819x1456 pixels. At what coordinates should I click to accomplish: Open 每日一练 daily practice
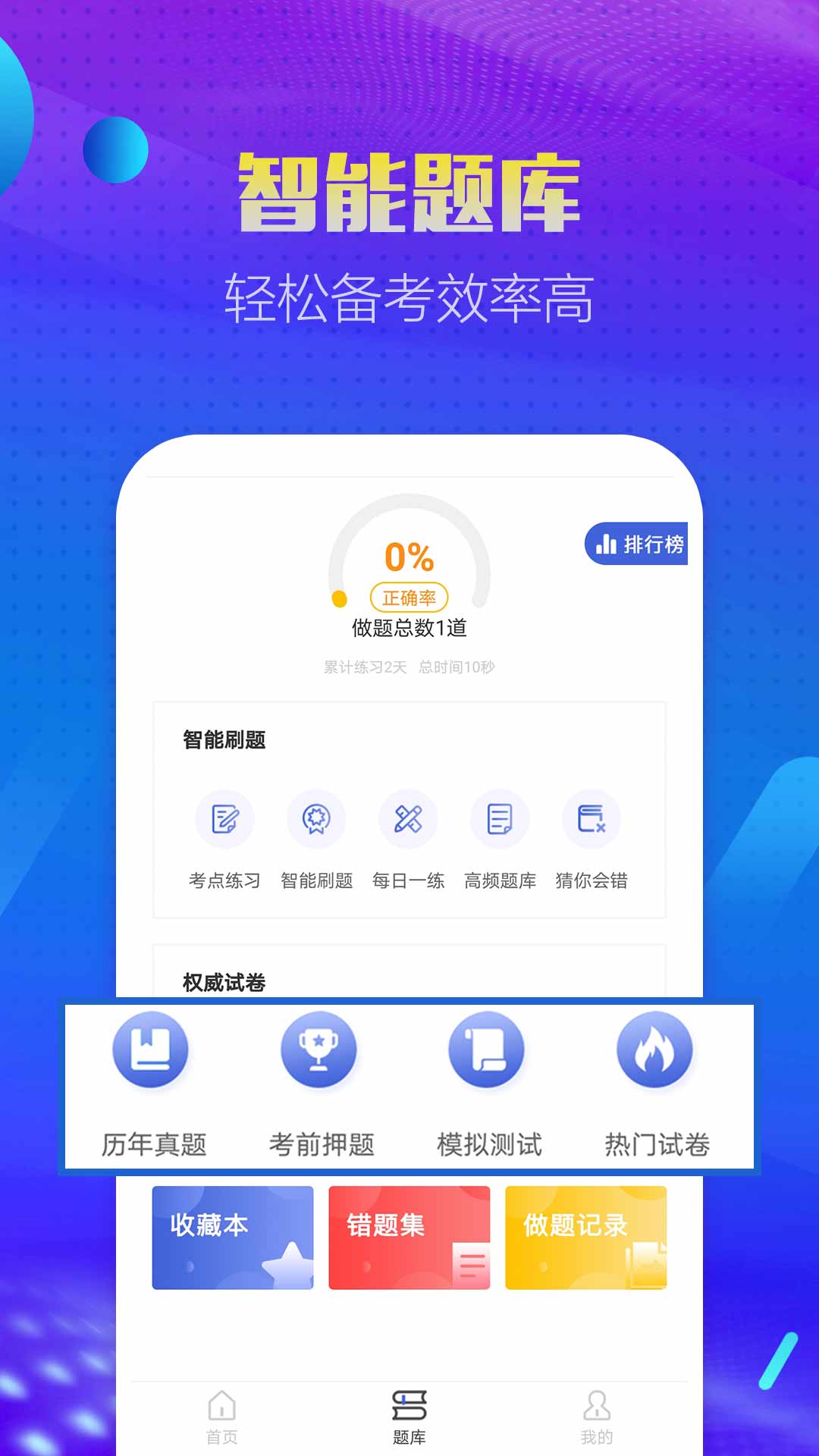click(409, 818)
